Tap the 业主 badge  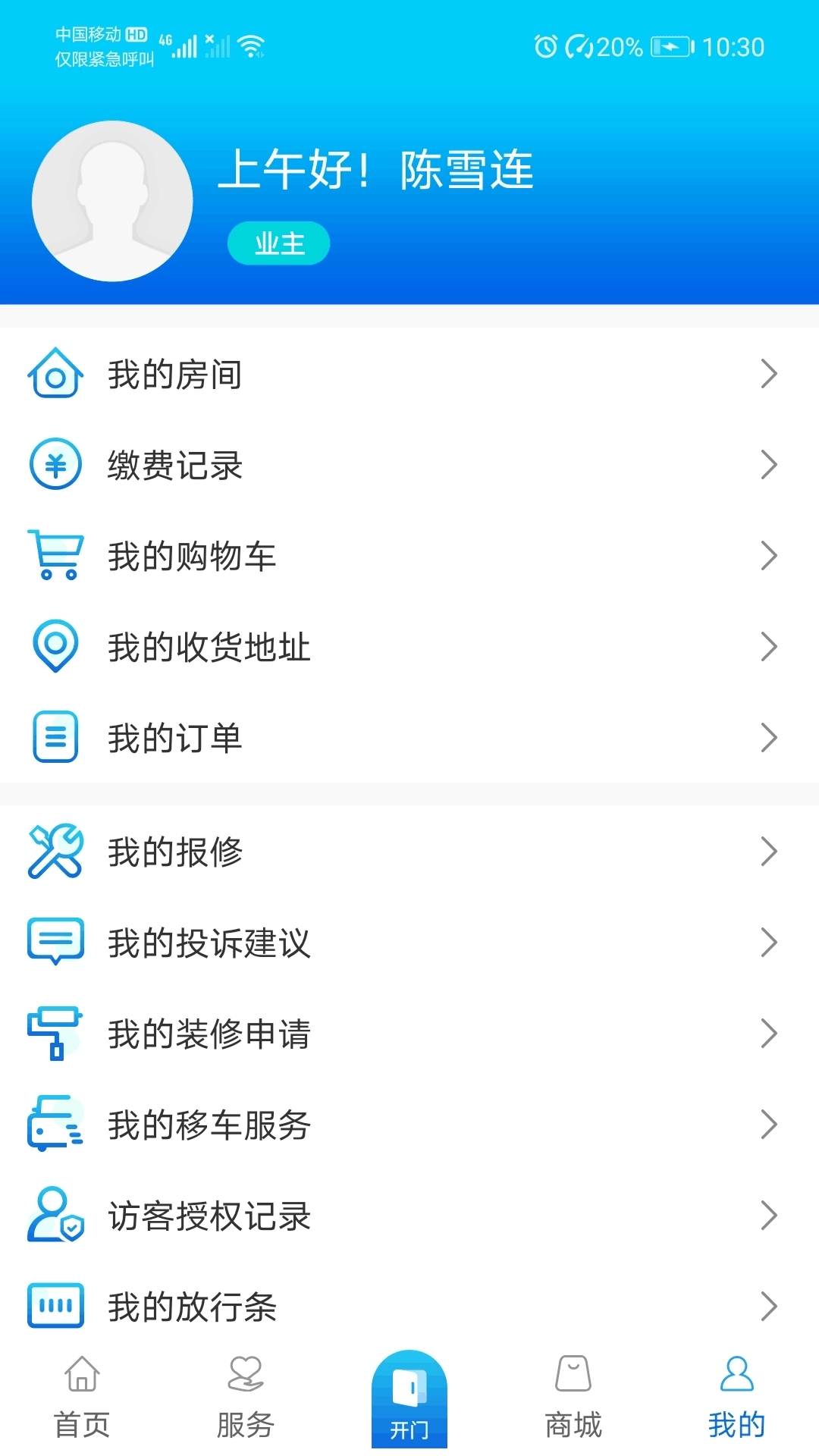click(x=278, y=241)
